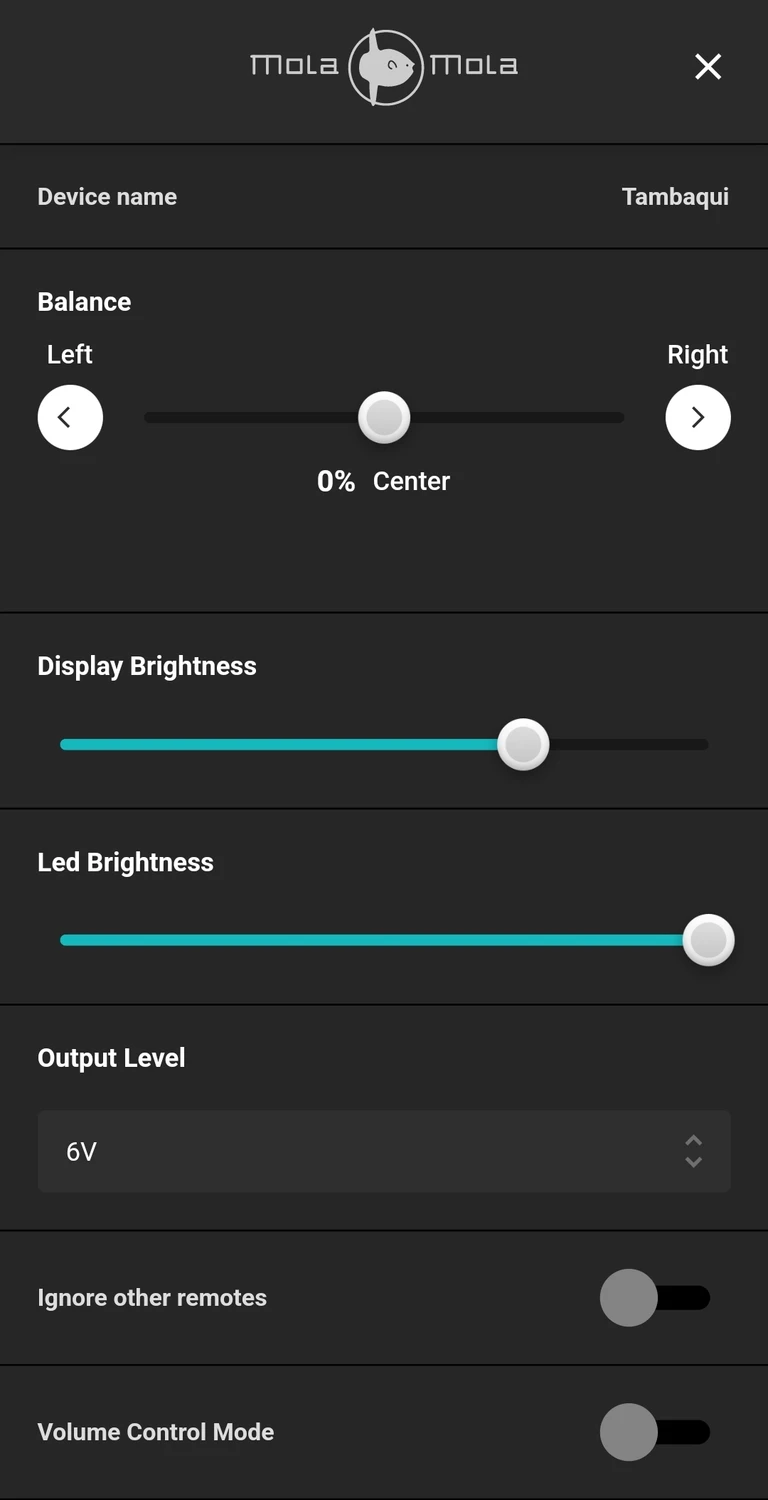Tap the Led Brightness slider
Viewport: 768px width, 1500px height.
point(384,940)
